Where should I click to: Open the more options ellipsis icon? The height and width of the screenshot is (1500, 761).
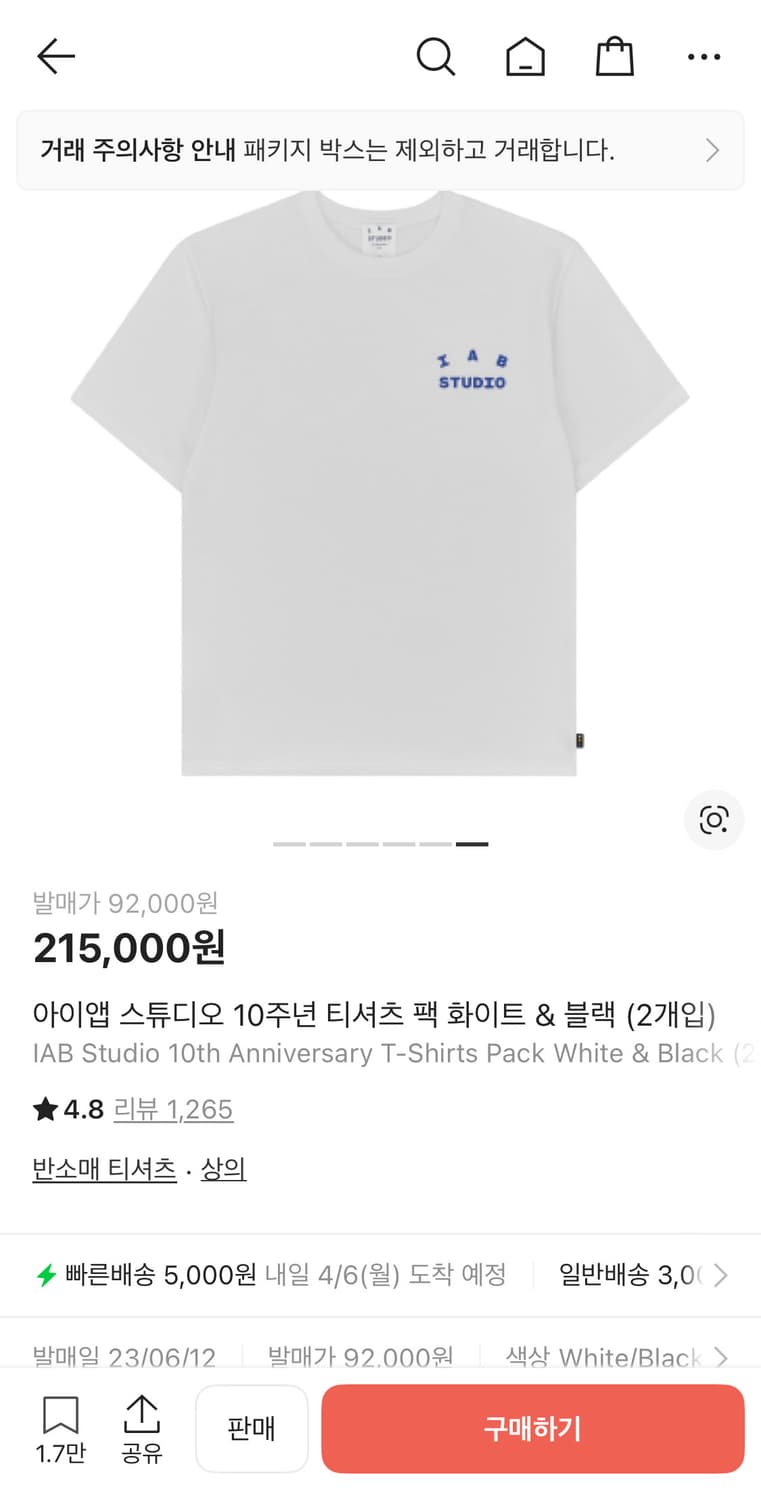[704, 57]
